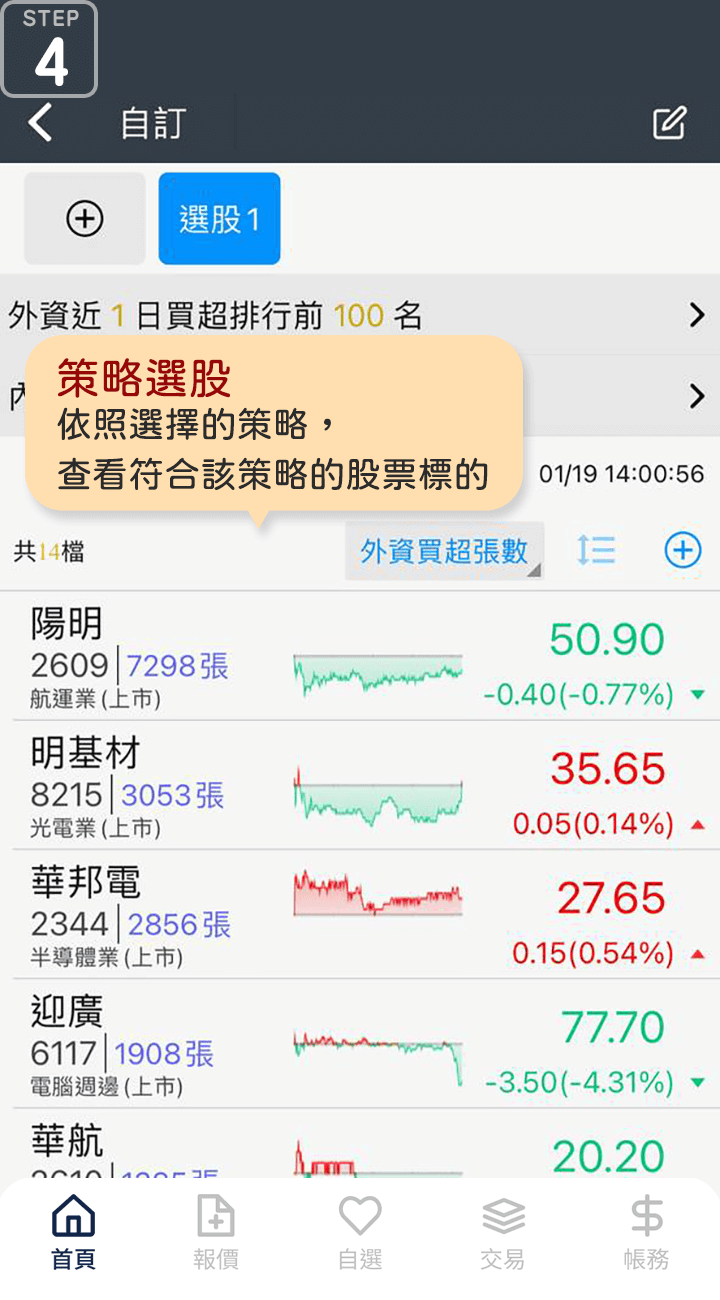The image size is (720, 1300).
Task: Switch to the 交易 tab
Action: click(503, 1232)
